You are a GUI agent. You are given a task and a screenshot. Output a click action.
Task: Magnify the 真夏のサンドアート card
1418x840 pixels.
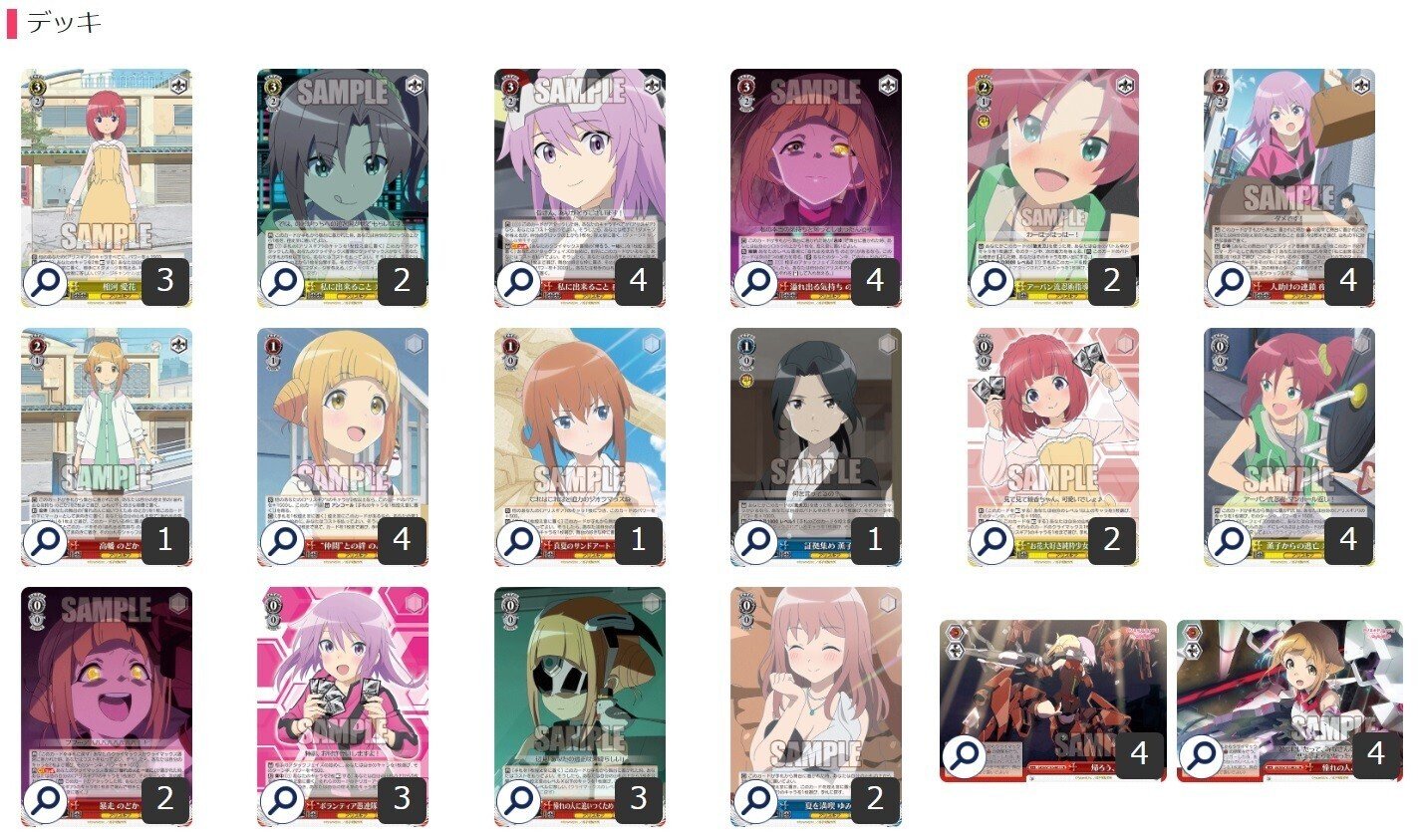pyautogui.click(x=519, y=542)
